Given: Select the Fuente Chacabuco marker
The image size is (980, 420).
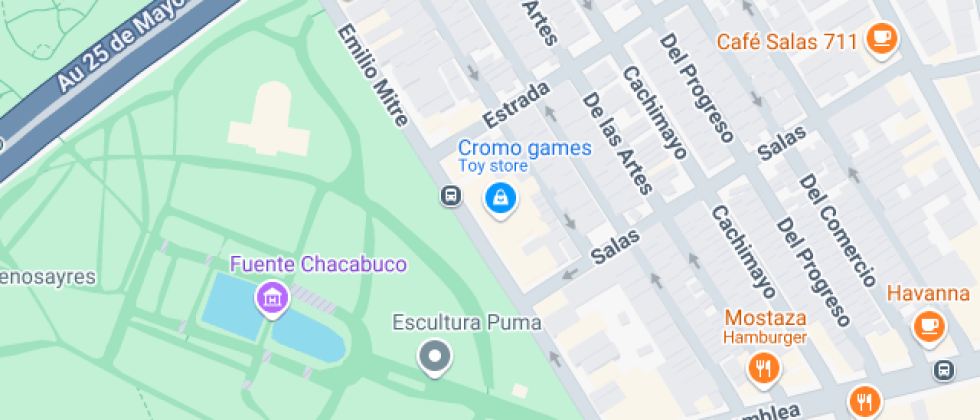Looking at the screenshot, I should (x=272, y=298).
